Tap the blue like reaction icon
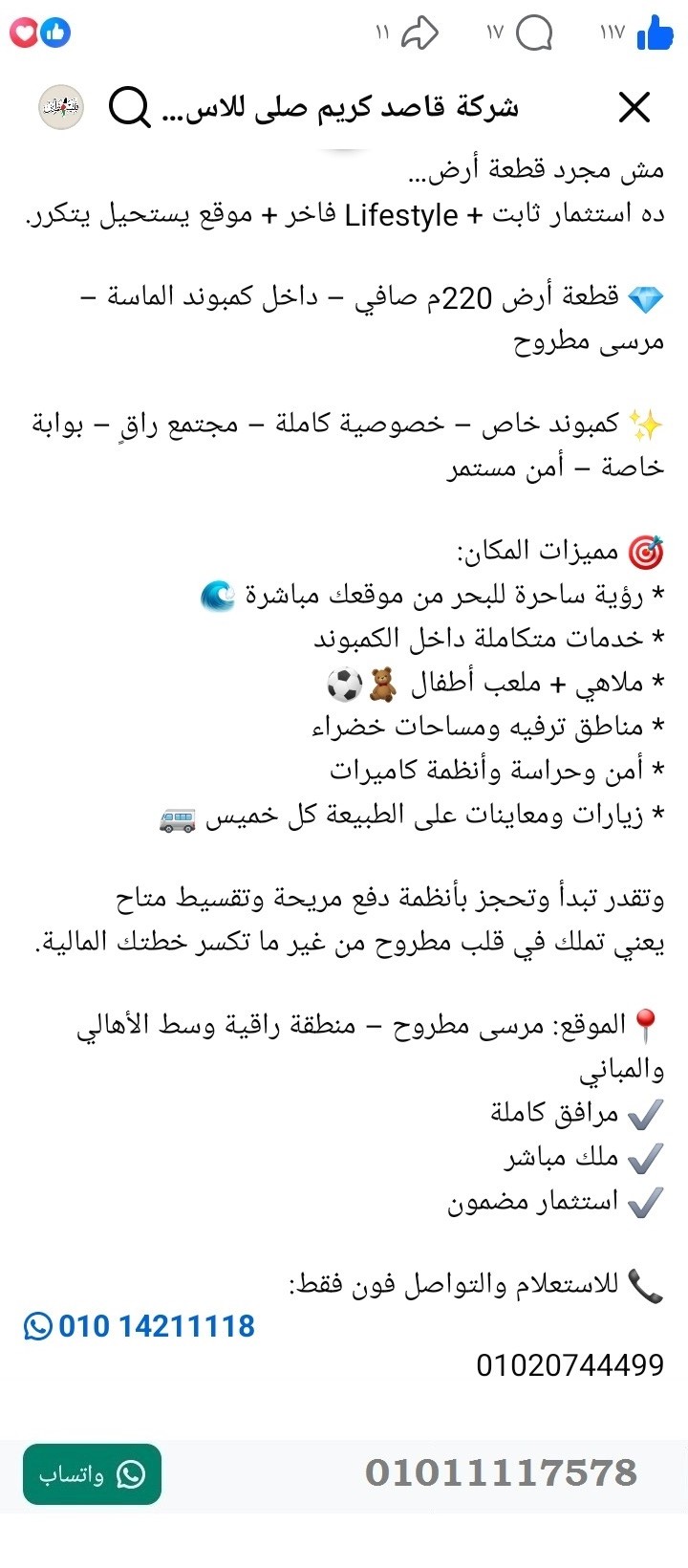The height and width of the screenshot is (1568, 688). click(x=55, y=32)
